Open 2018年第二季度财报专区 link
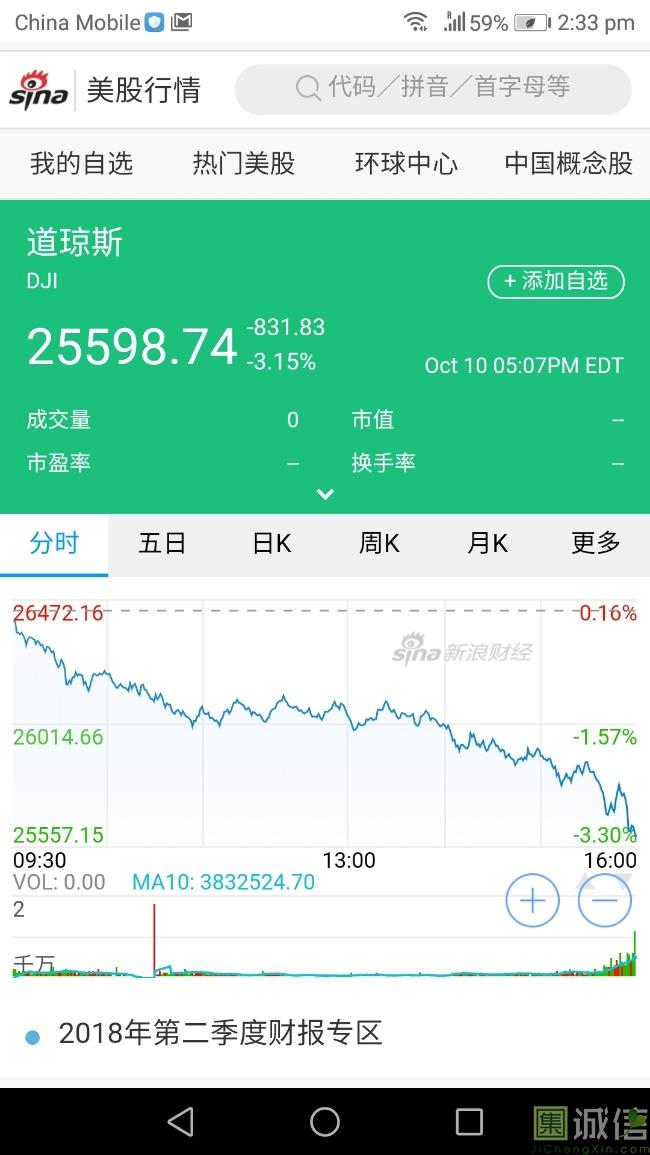 coord(220,1033)
